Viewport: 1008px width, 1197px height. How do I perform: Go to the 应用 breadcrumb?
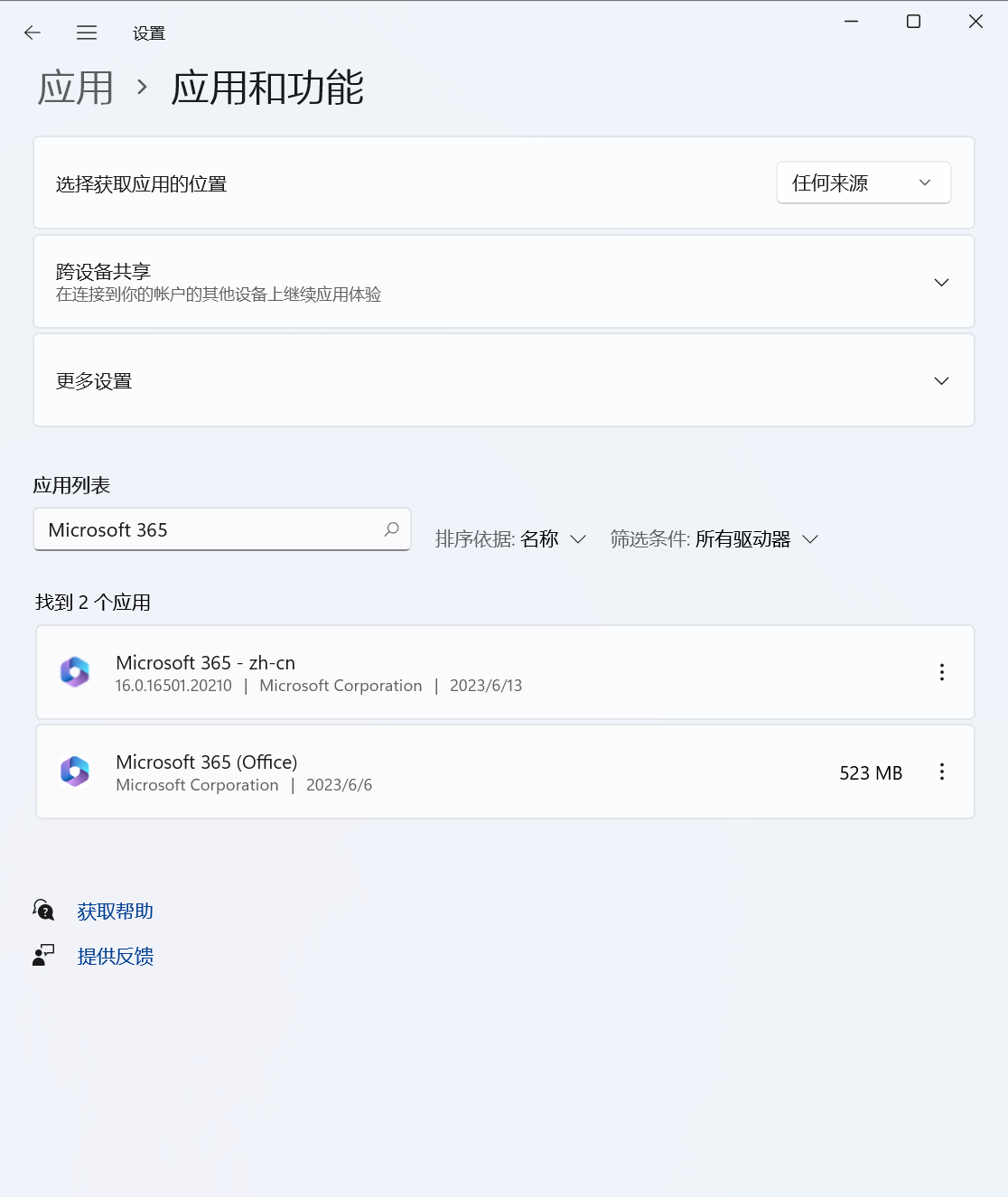point(76,88)
